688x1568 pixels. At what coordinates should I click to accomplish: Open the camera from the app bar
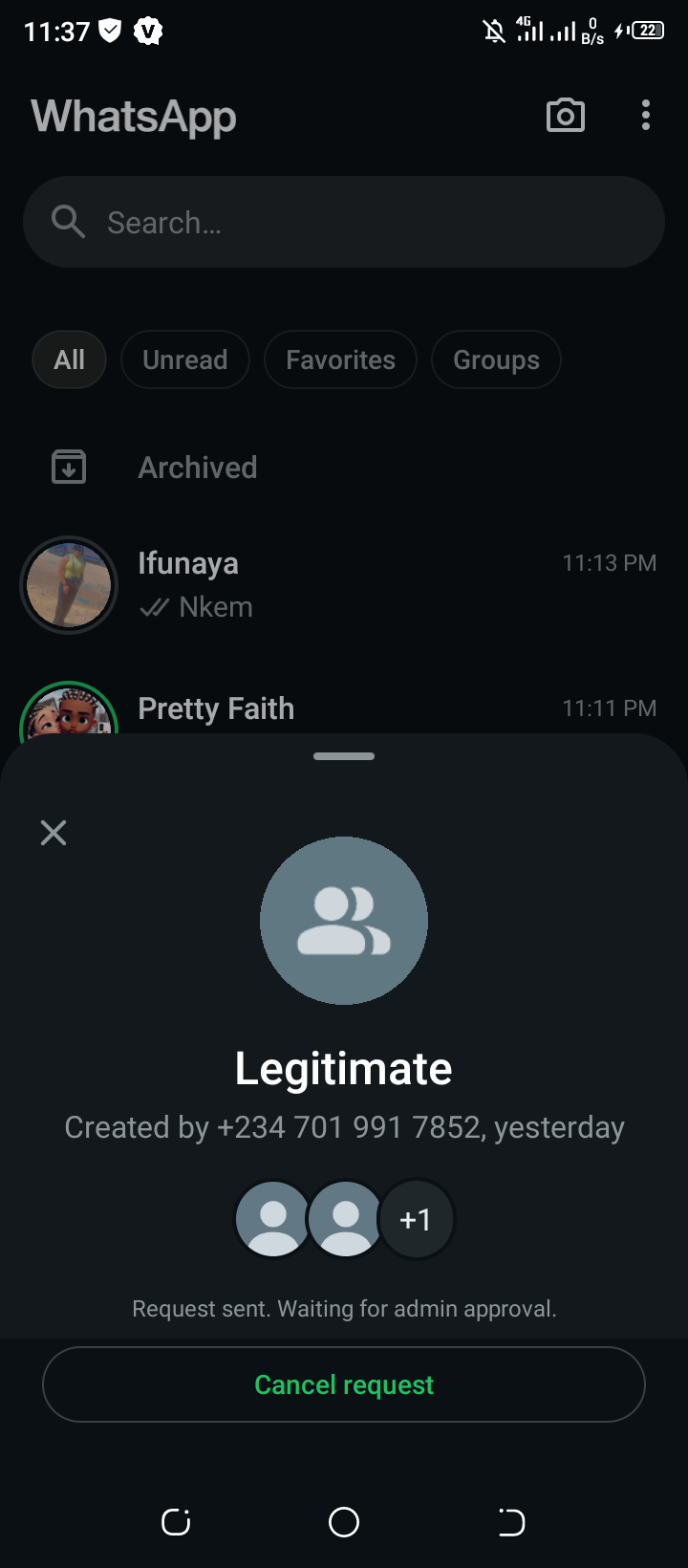[565, 116]
